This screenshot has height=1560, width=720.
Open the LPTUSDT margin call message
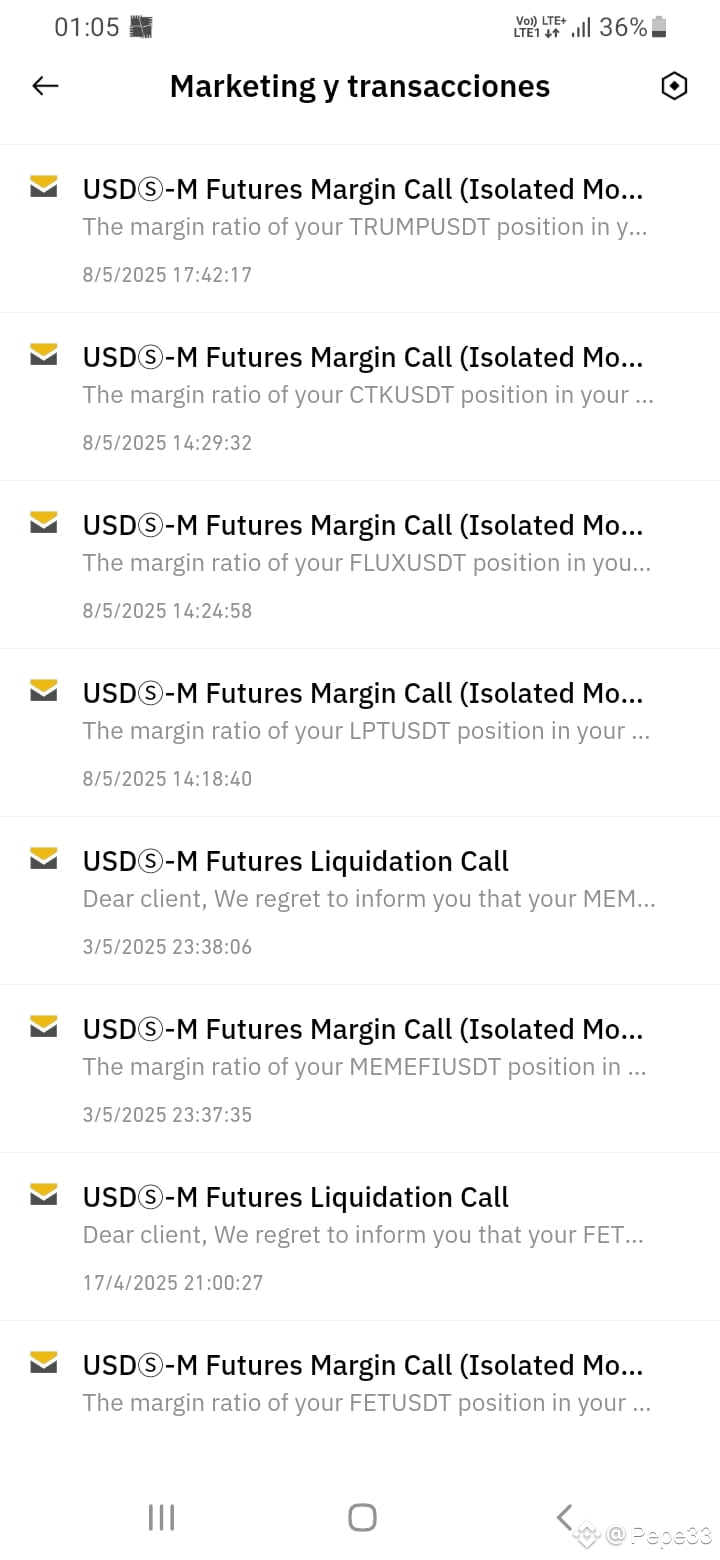pos(360,733)
